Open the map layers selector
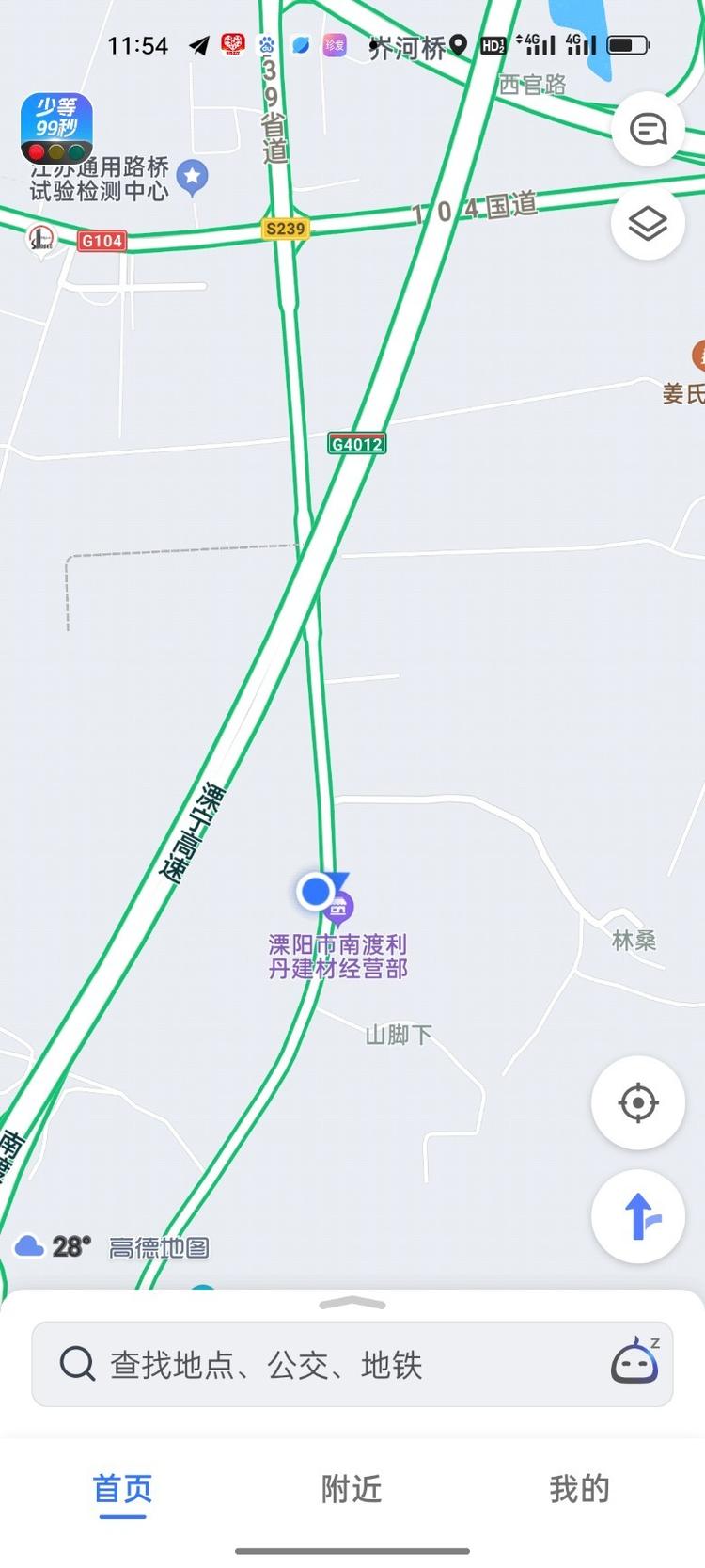 coord(648,224)
